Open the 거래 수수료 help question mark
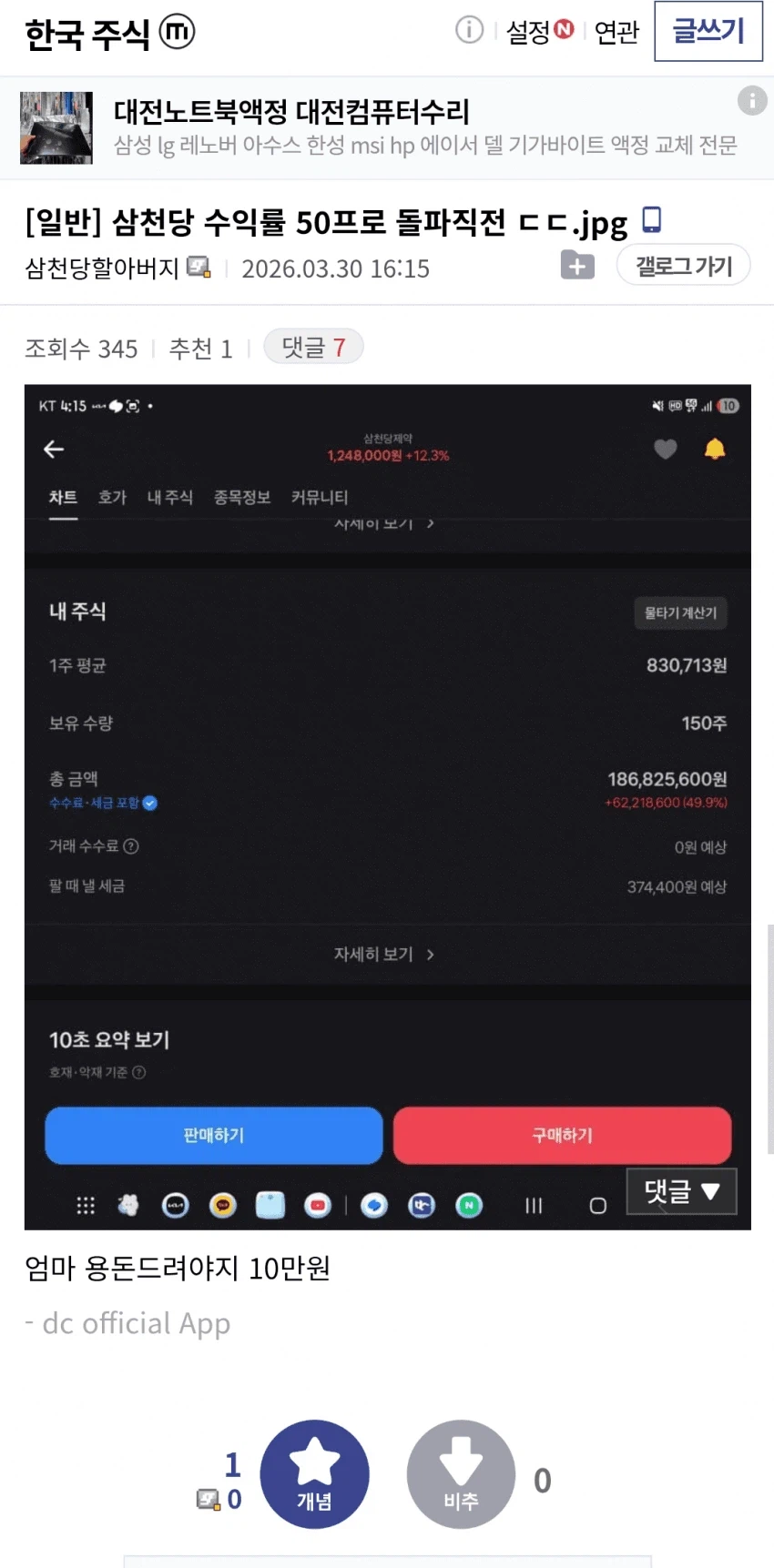The width and height of the screenshot is (774, 1568). 132,846
